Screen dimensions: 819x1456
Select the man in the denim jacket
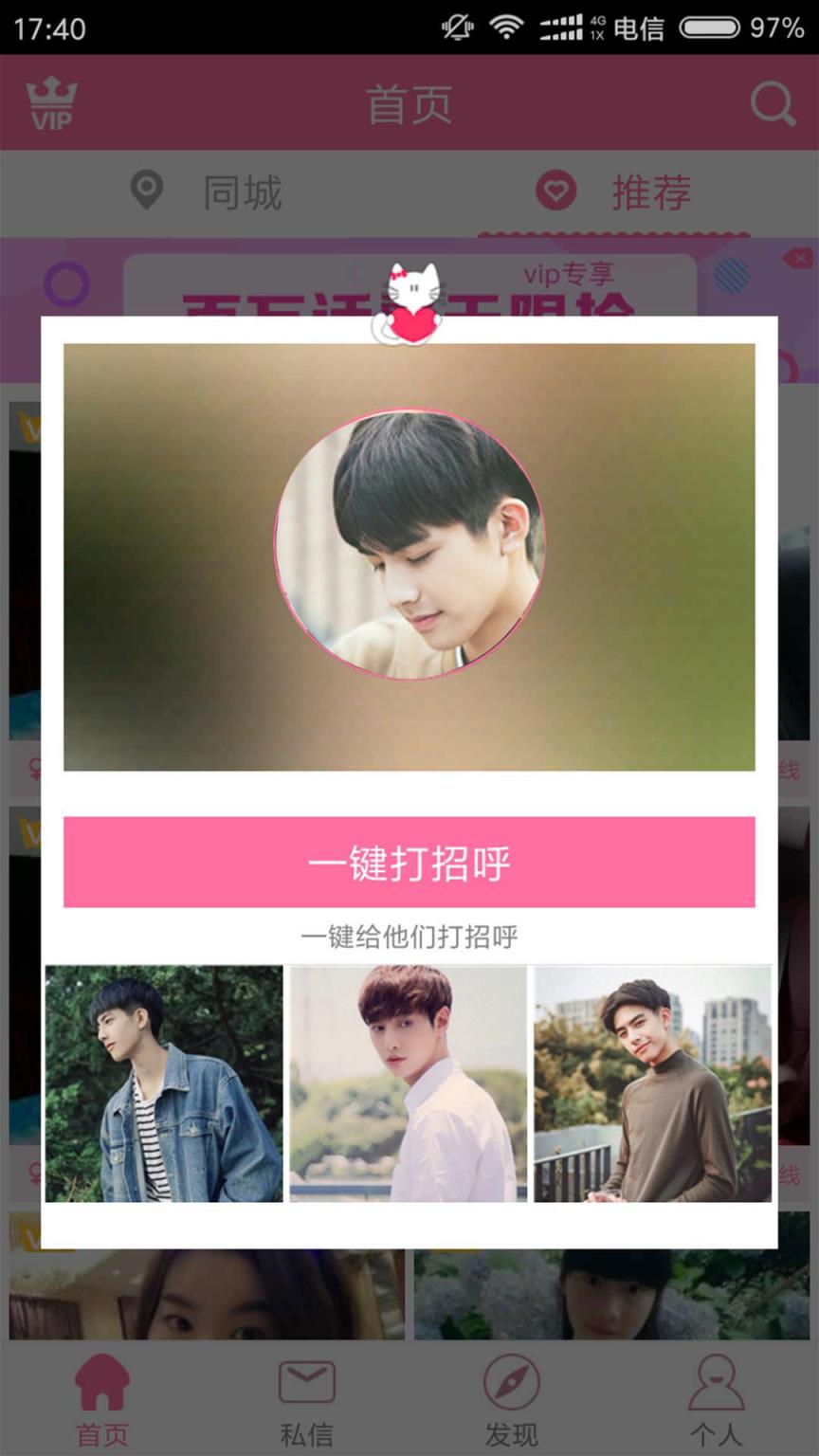click(x=164, y=1083)
